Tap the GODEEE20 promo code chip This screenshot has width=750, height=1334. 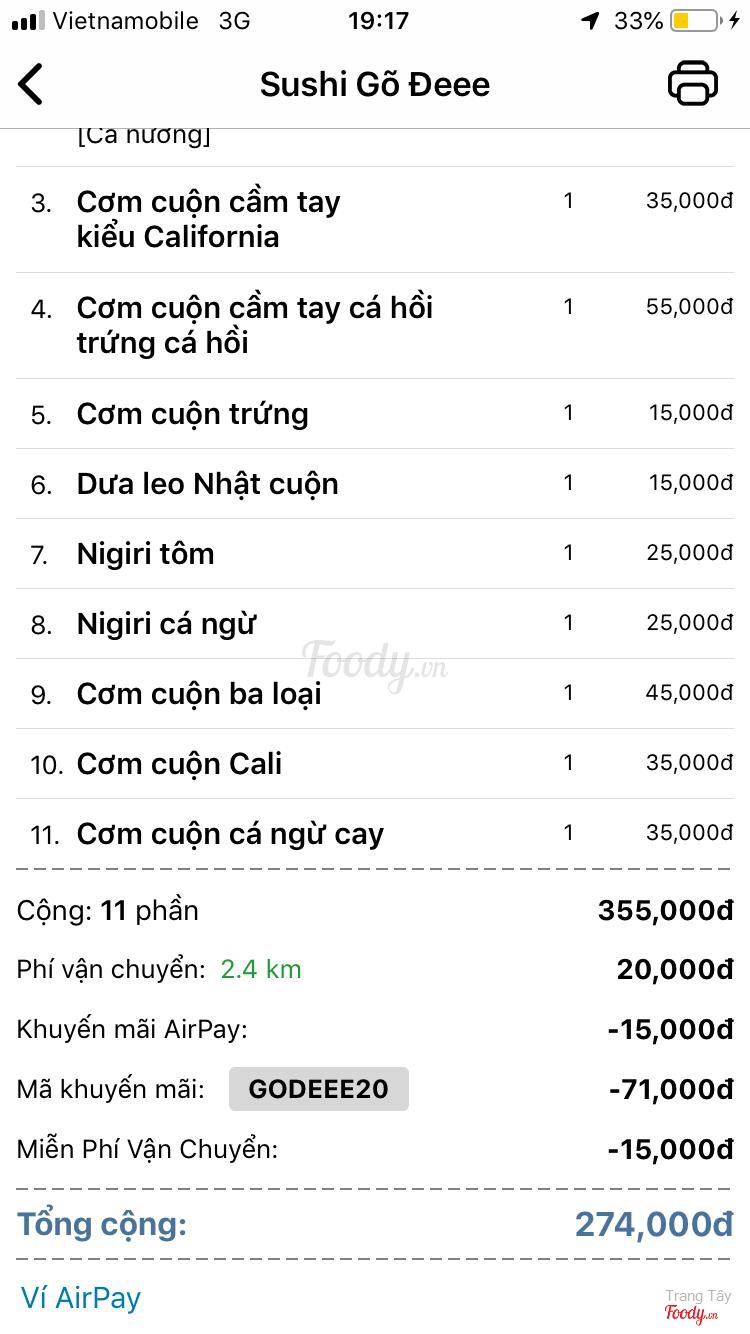318,1089
